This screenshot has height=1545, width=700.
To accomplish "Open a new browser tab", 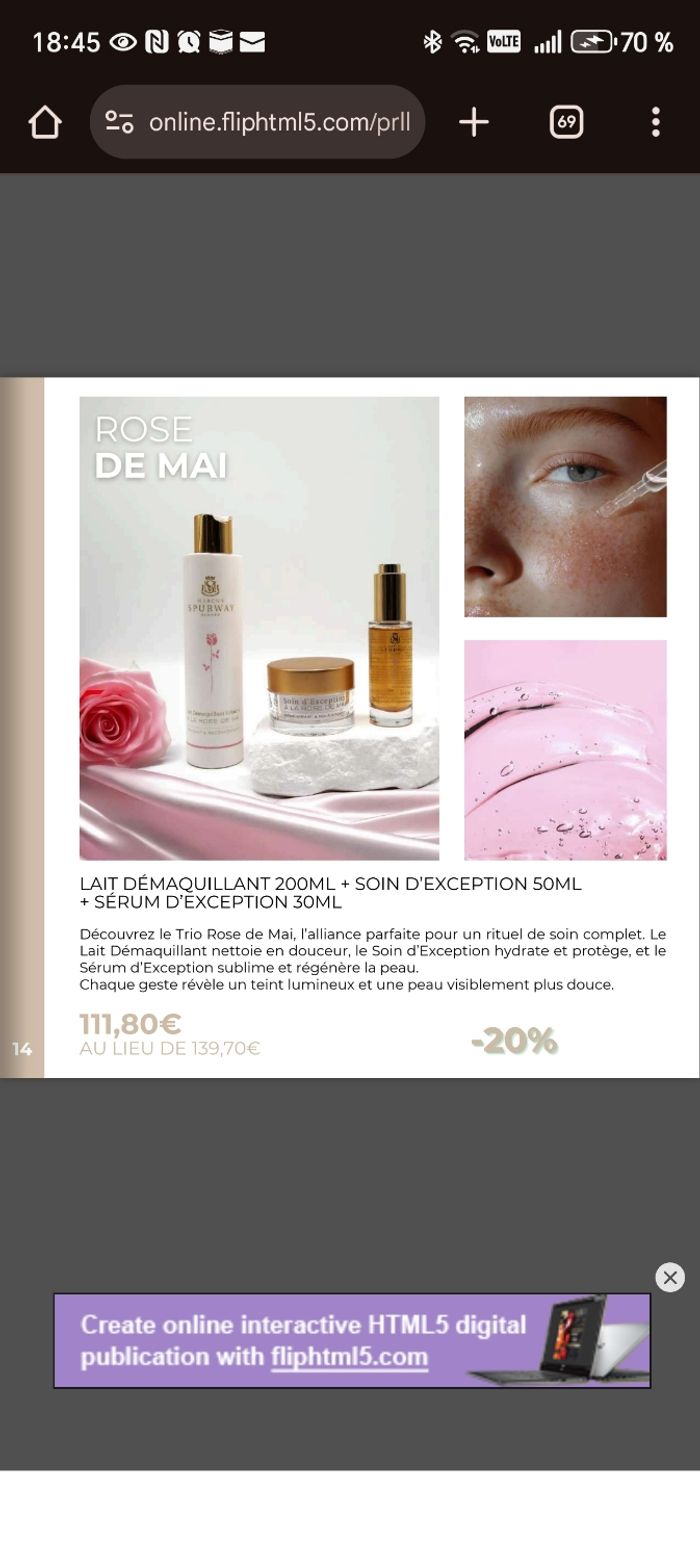I will pyautogui.click(x=473, y=122).
